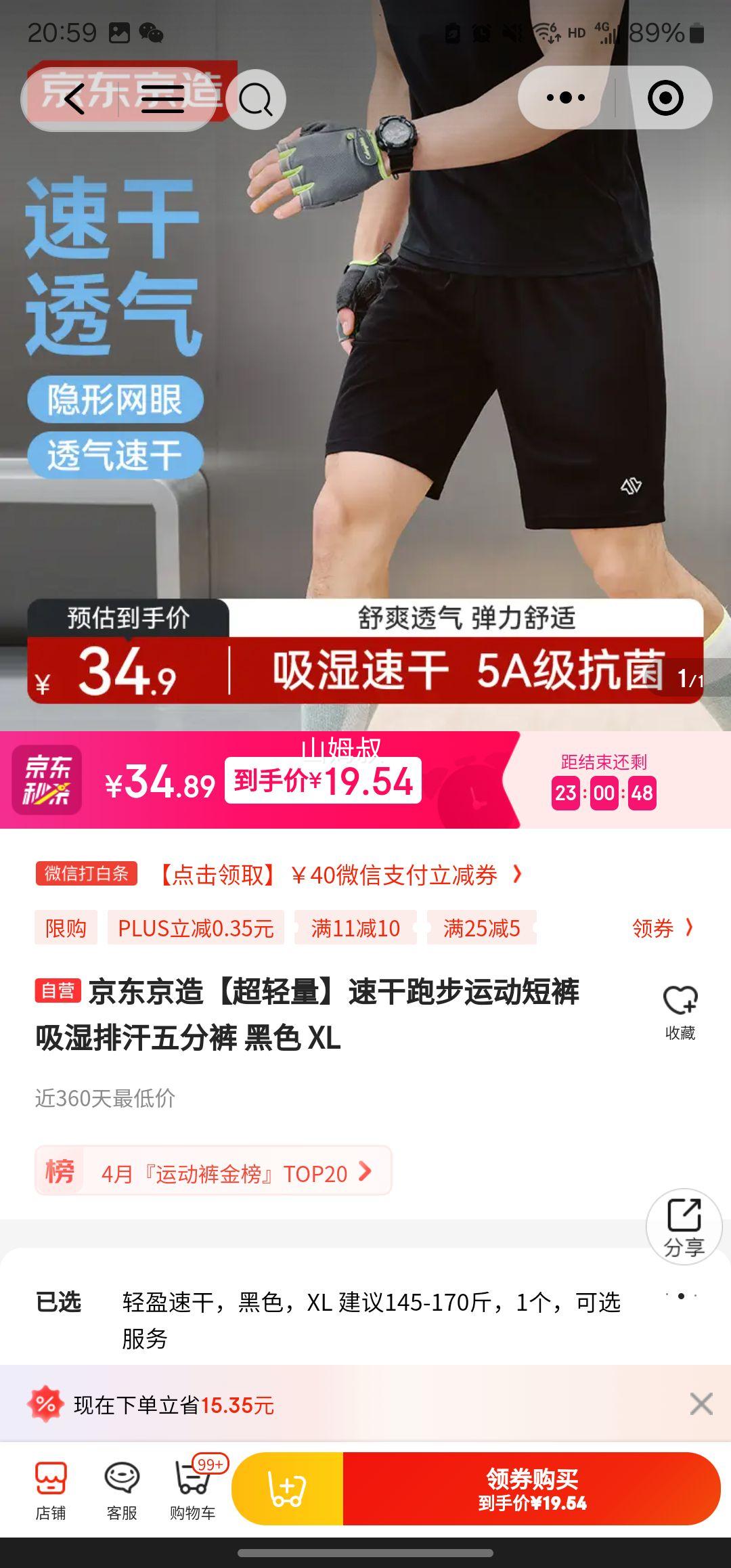731x1568 pixels.
Task: Claim the ¥40 WeChat Pay coupon
Action: [x=338, y=875]
